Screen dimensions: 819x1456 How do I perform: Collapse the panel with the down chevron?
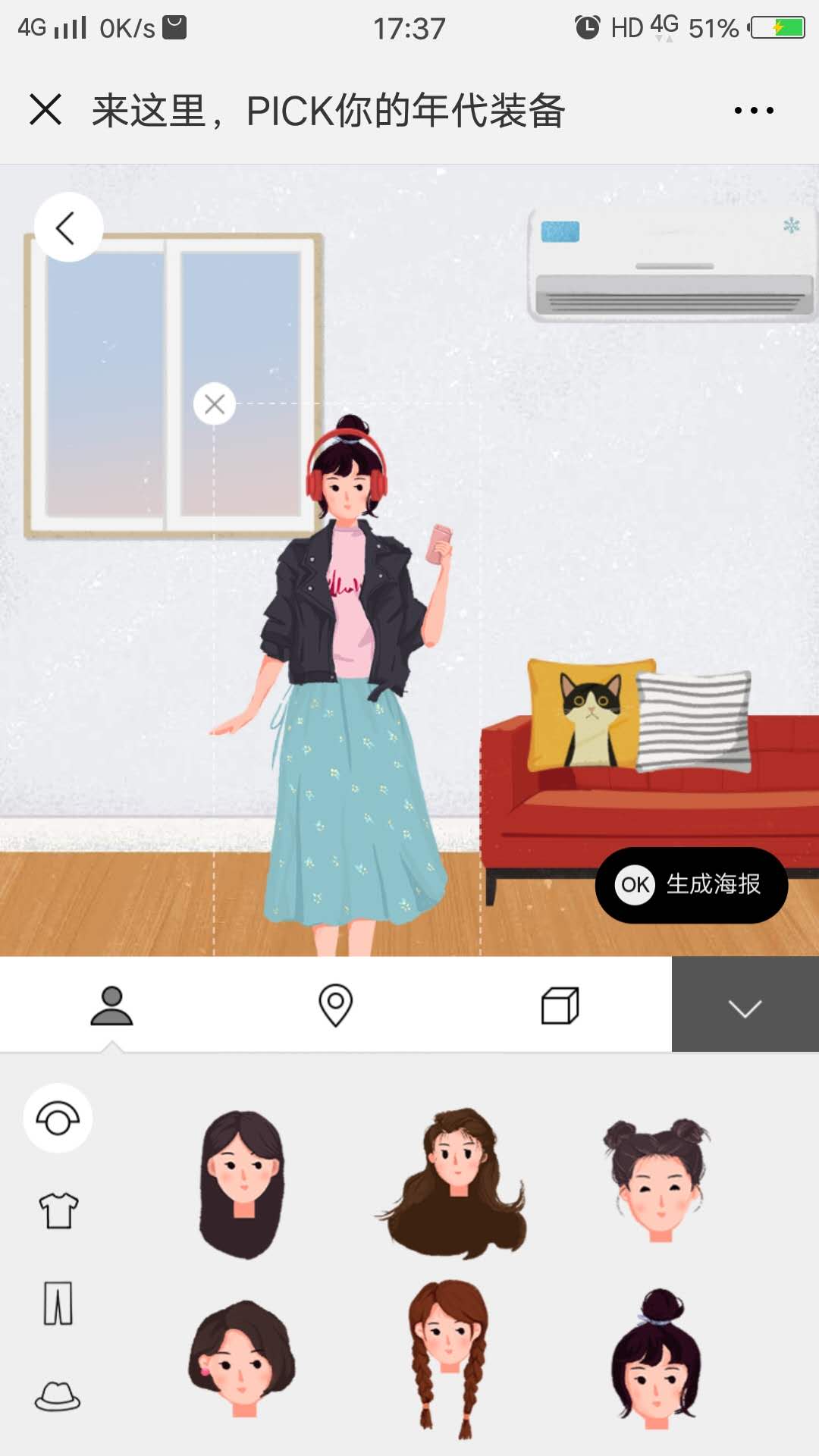(745, 1006)
